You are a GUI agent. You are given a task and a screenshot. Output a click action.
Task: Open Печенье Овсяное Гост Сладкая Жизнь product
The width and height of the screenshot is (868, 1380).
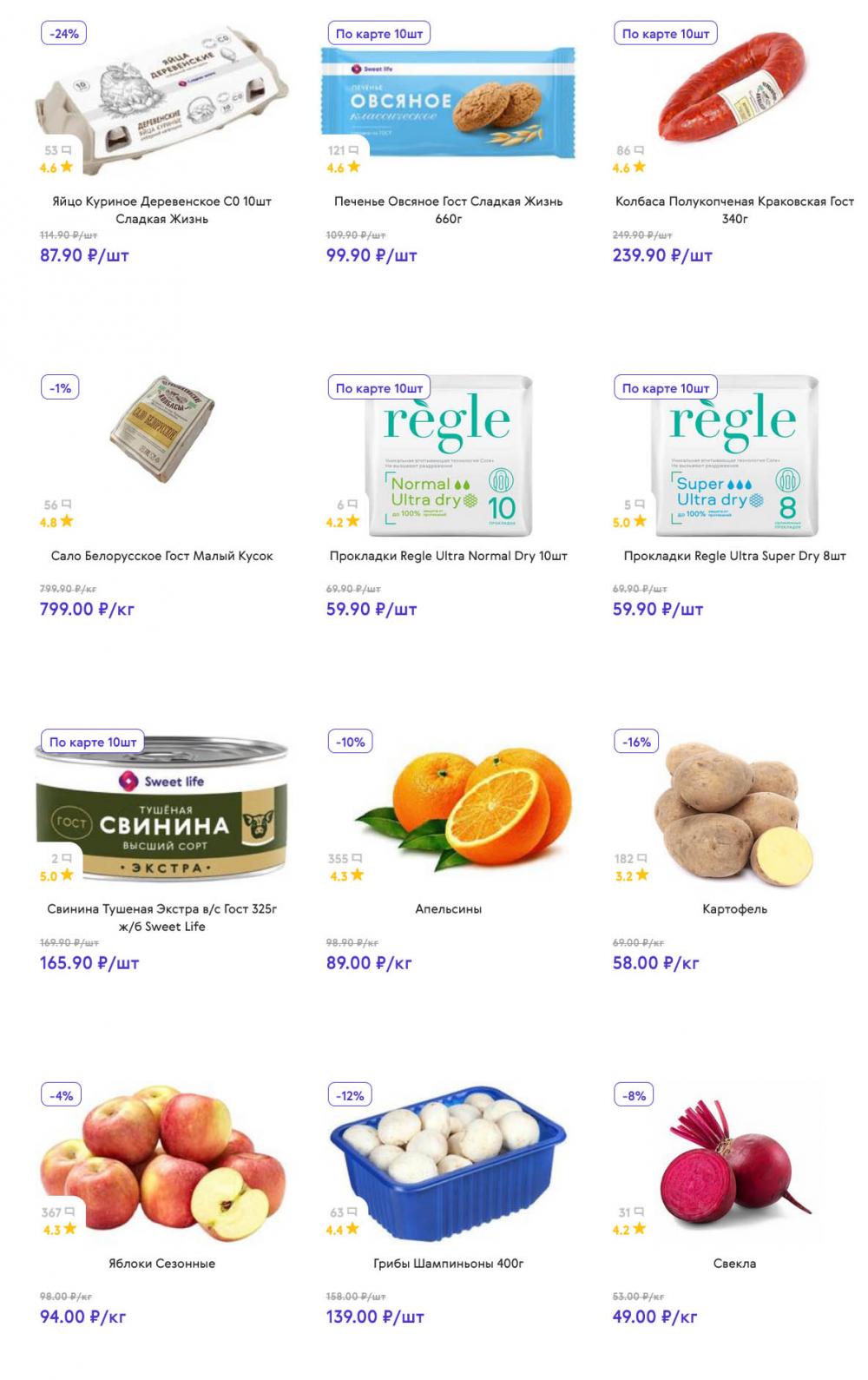(448, 209)
